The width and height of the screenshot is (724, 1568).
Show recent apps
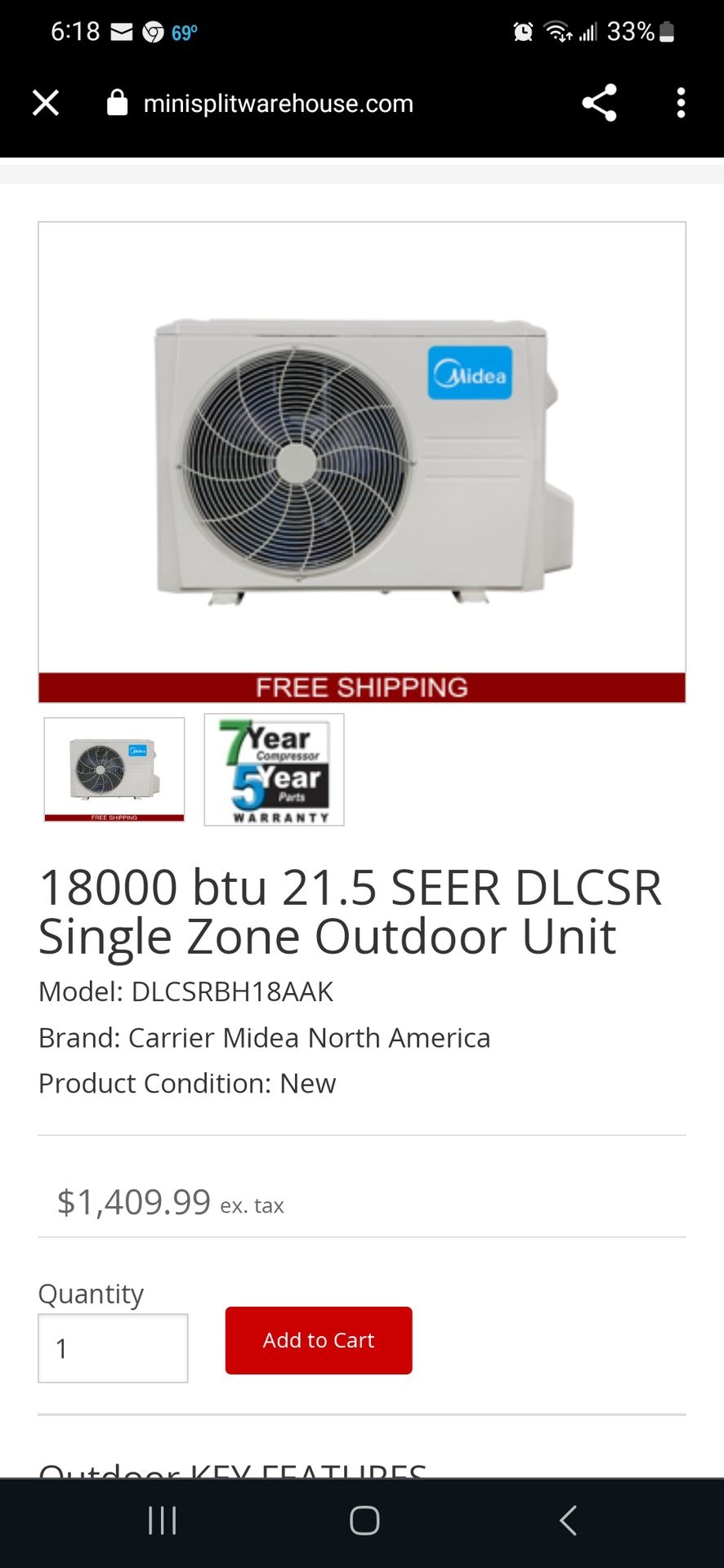[162, 1521]
